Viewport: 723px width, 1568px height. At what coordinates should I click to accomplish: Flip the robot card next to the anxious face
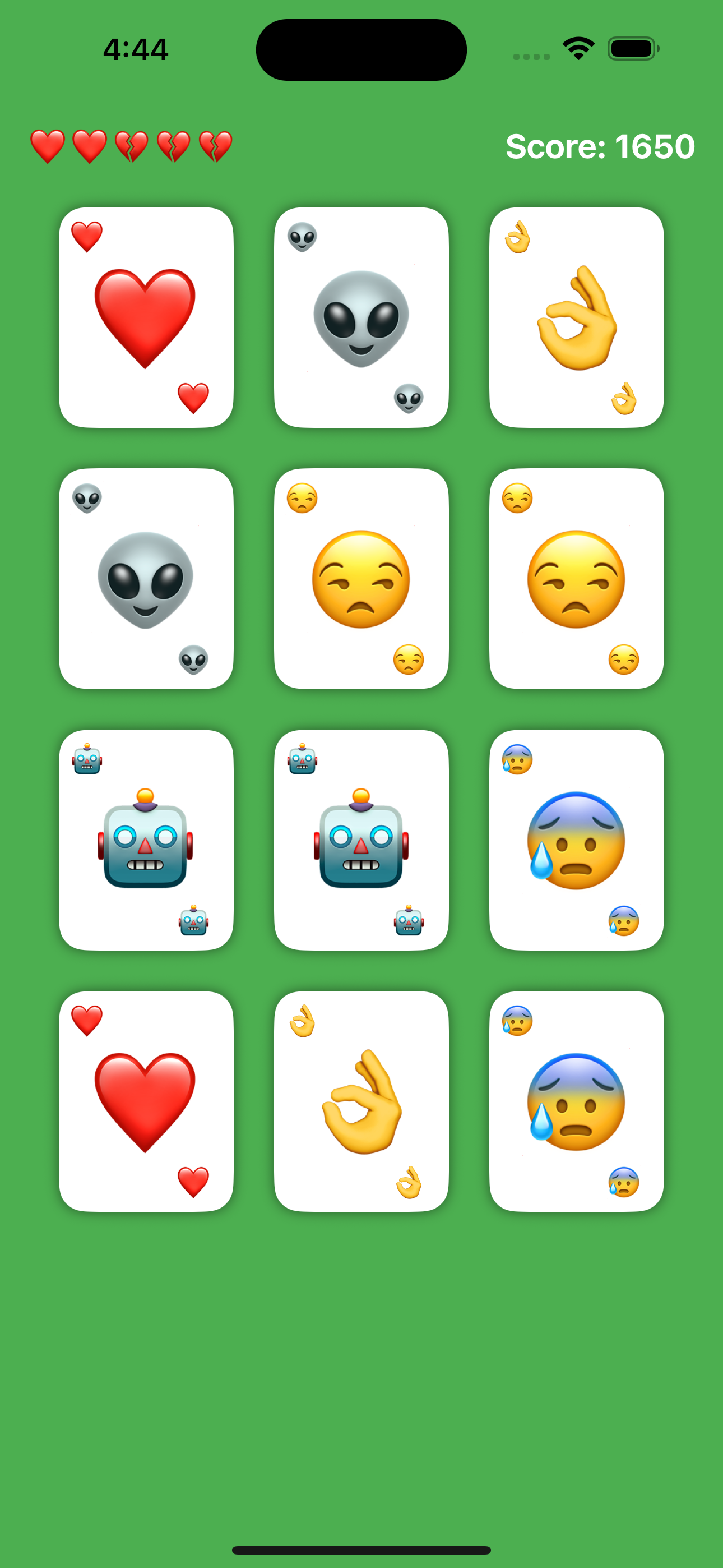[361, 840]
